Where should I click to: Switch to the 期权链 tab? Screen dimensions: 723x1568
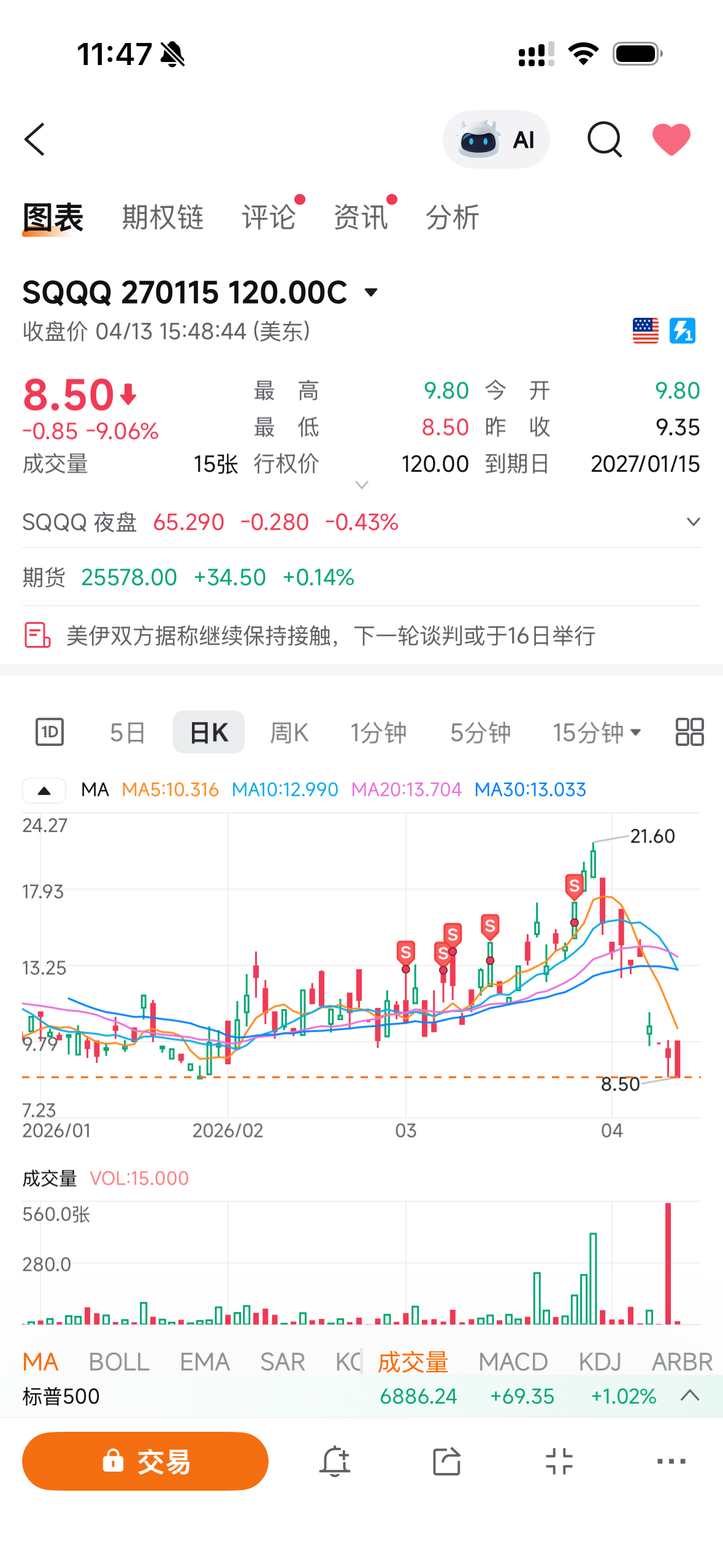[x=163, y=218]
